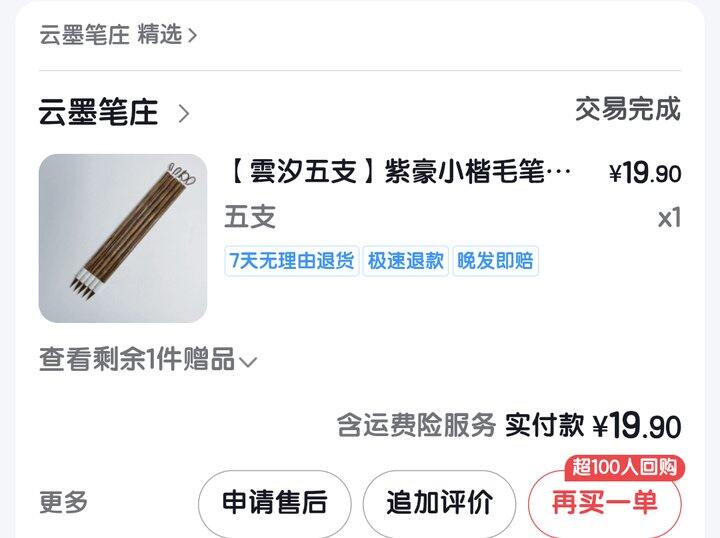This screenshot has width=720, height=538.
Task: Open the 云墨笔庄 精选 link
Action: click(118, 35)
